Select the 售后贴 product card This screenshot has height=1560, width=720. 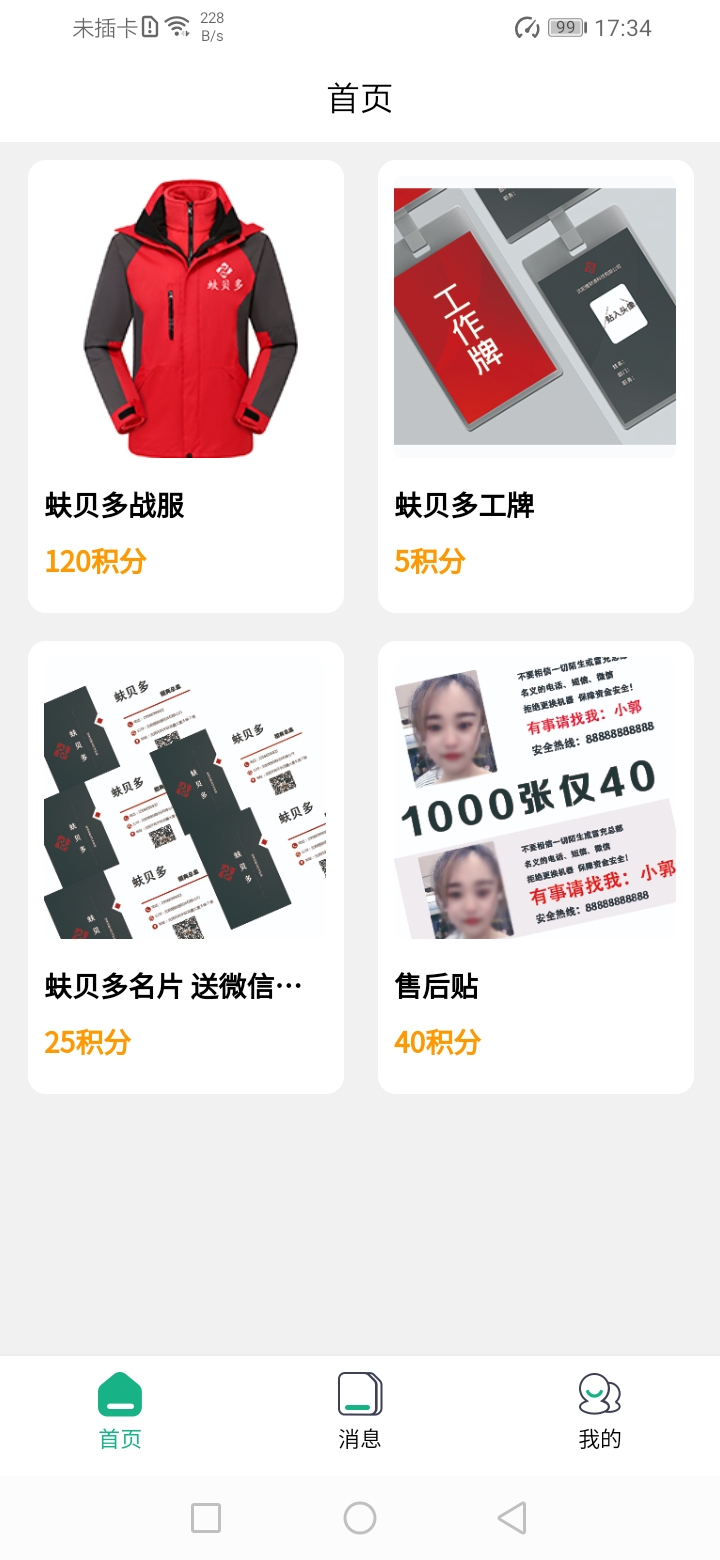coord(535,867)
